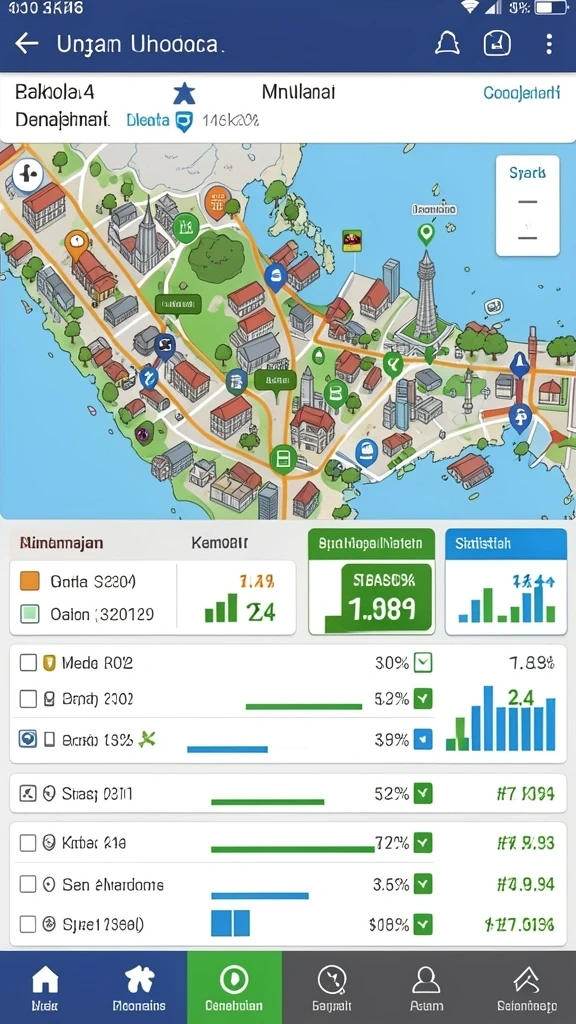Open the blue link at top right

pyautogui.click(x=521, y=93)
